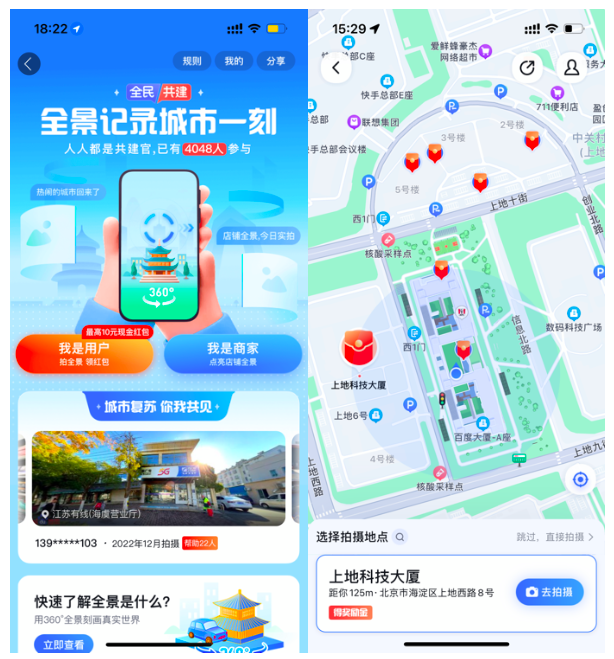This screenshot has width=614, height=659.
Task: Recenter map with the location button
Action: [580, 479]
